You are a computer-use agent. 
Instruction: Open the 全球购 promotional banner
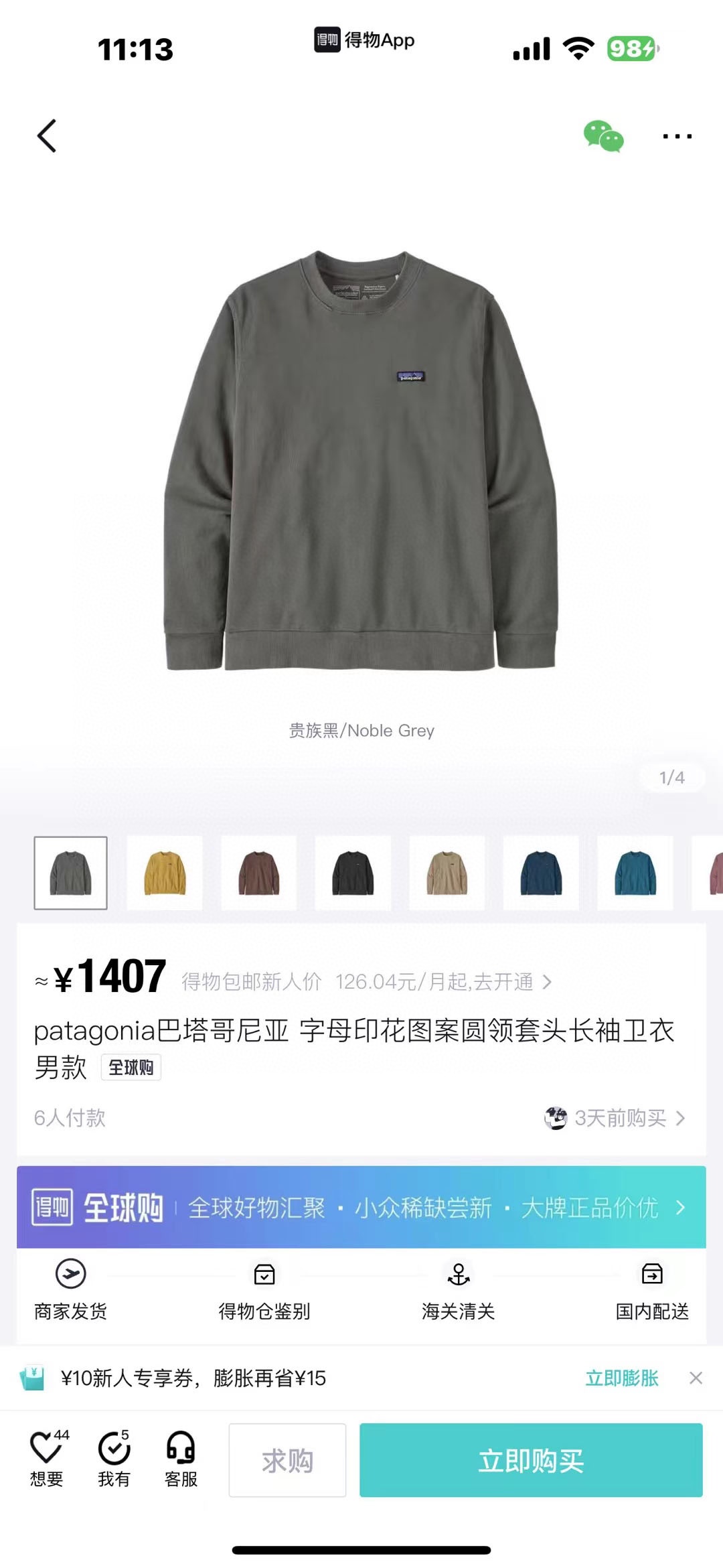tap(361, 1207)
